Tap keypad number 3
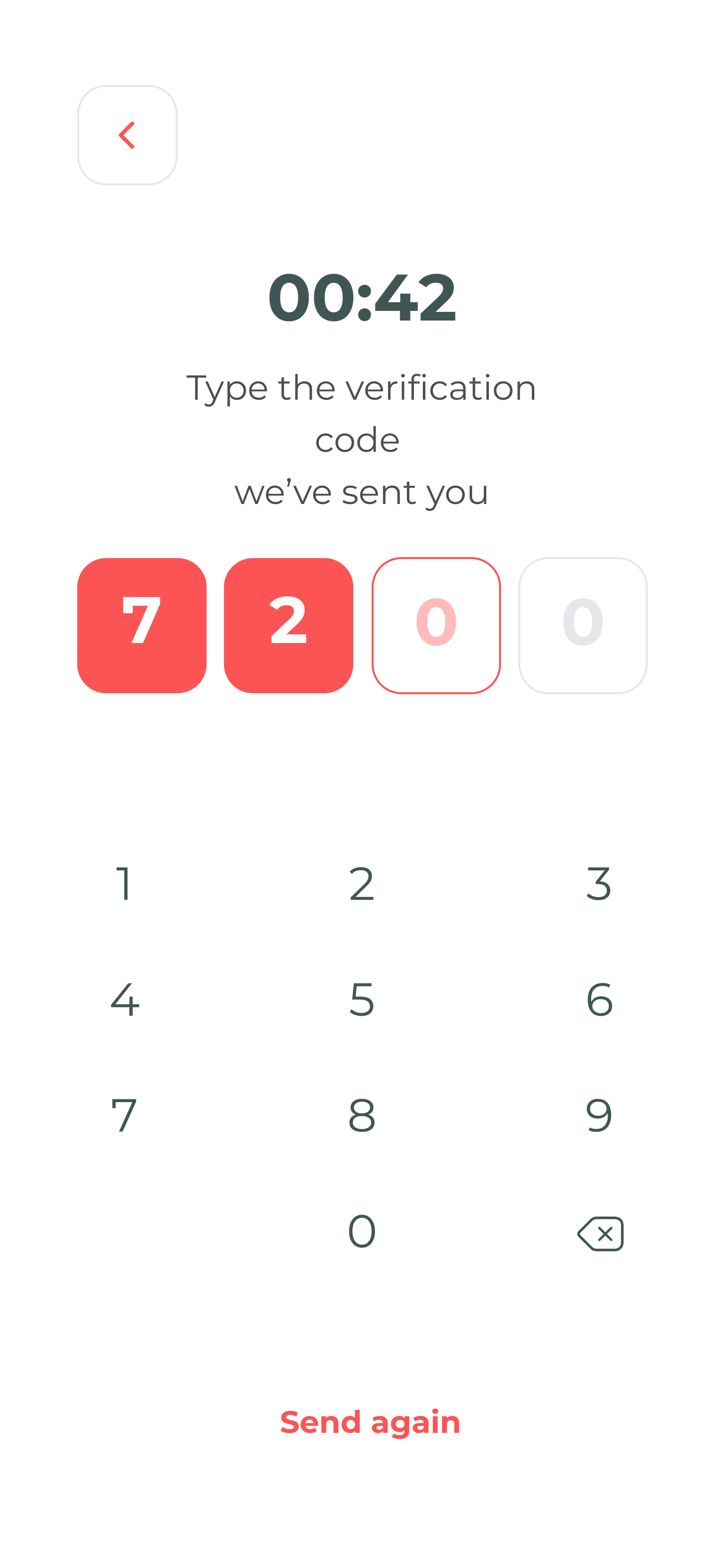The height and width of the screenshot is (1568, 724). click(x=599, y=883)
